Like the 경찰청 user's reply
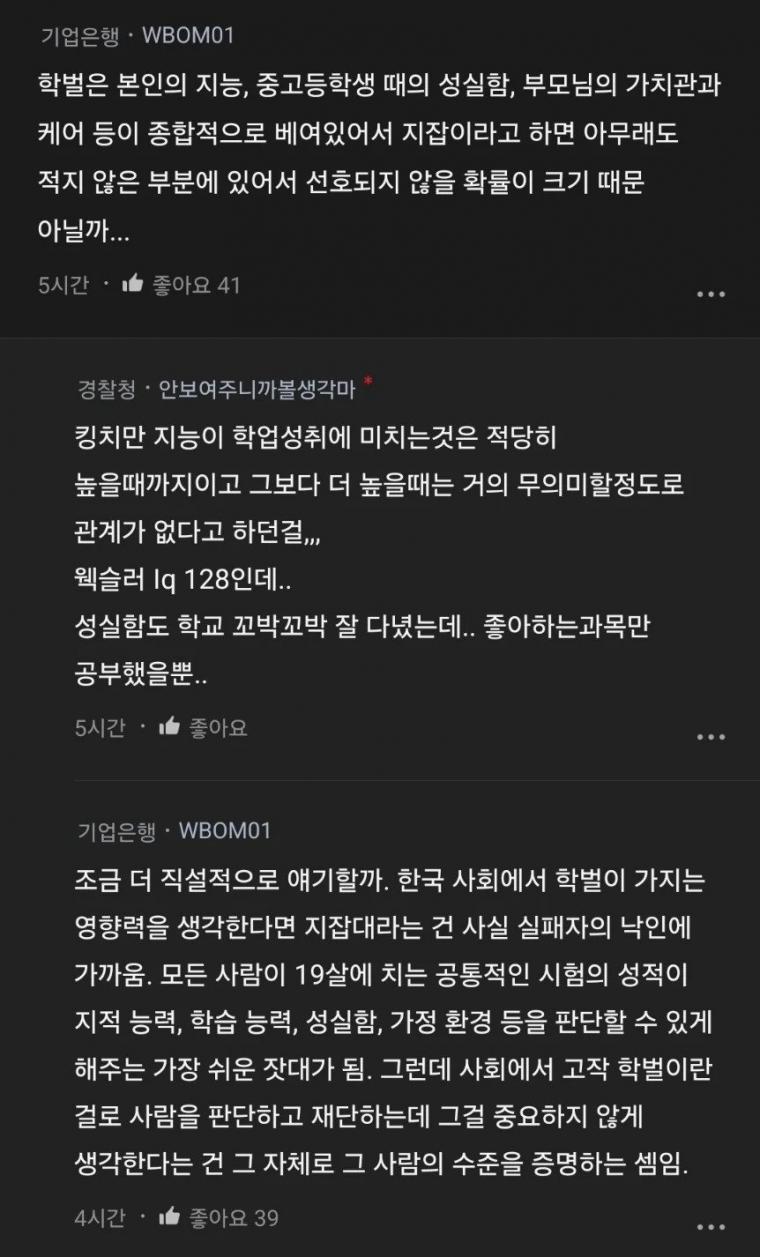This screenshot has height=1257, width=760. click(170, 728)
